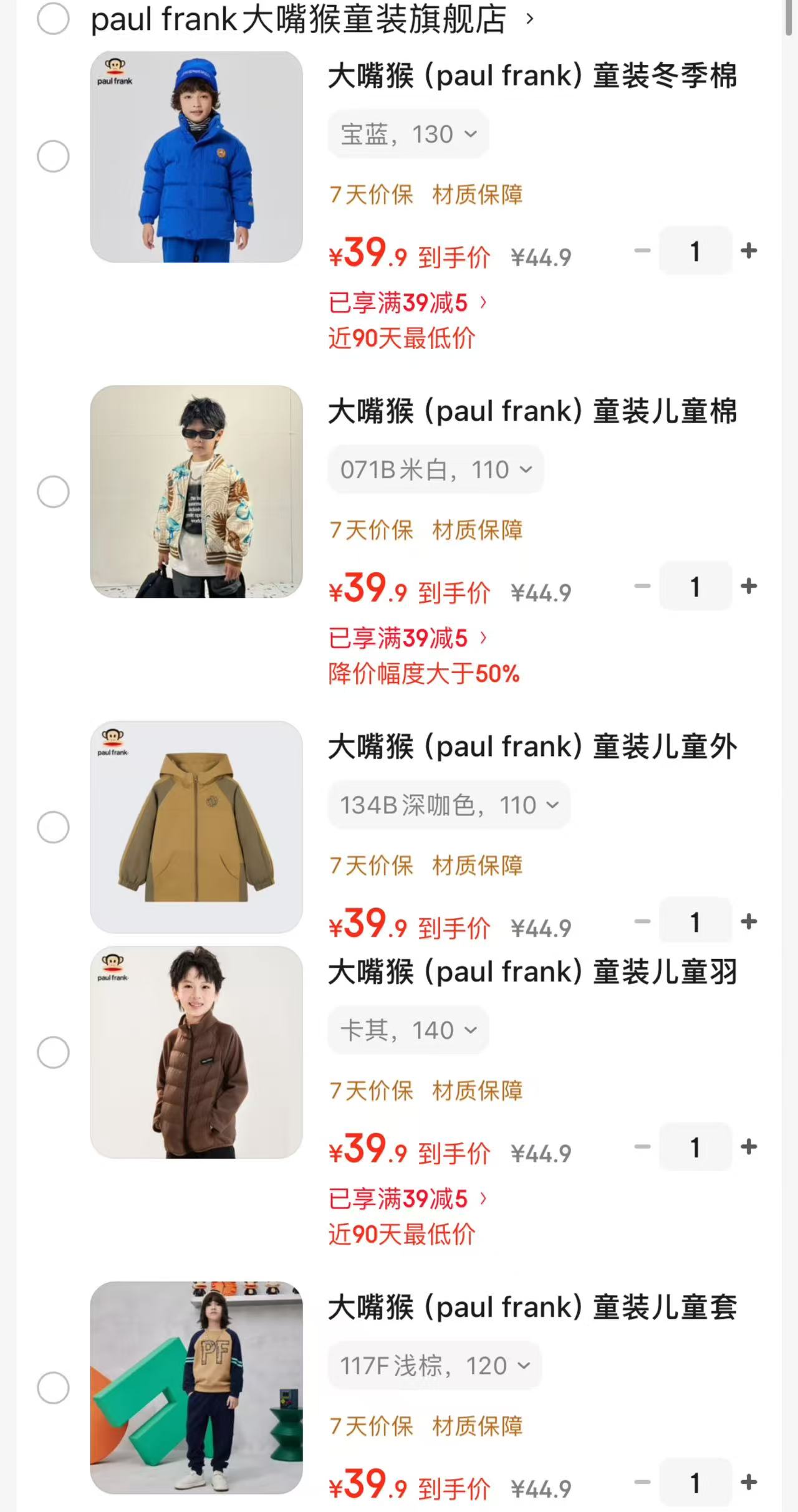Image resolution: width=798 pixels, height=1512 pixels.
Task: Change the 宝蓝, 130 variant dropdown
Action: [x=408, y=134]
